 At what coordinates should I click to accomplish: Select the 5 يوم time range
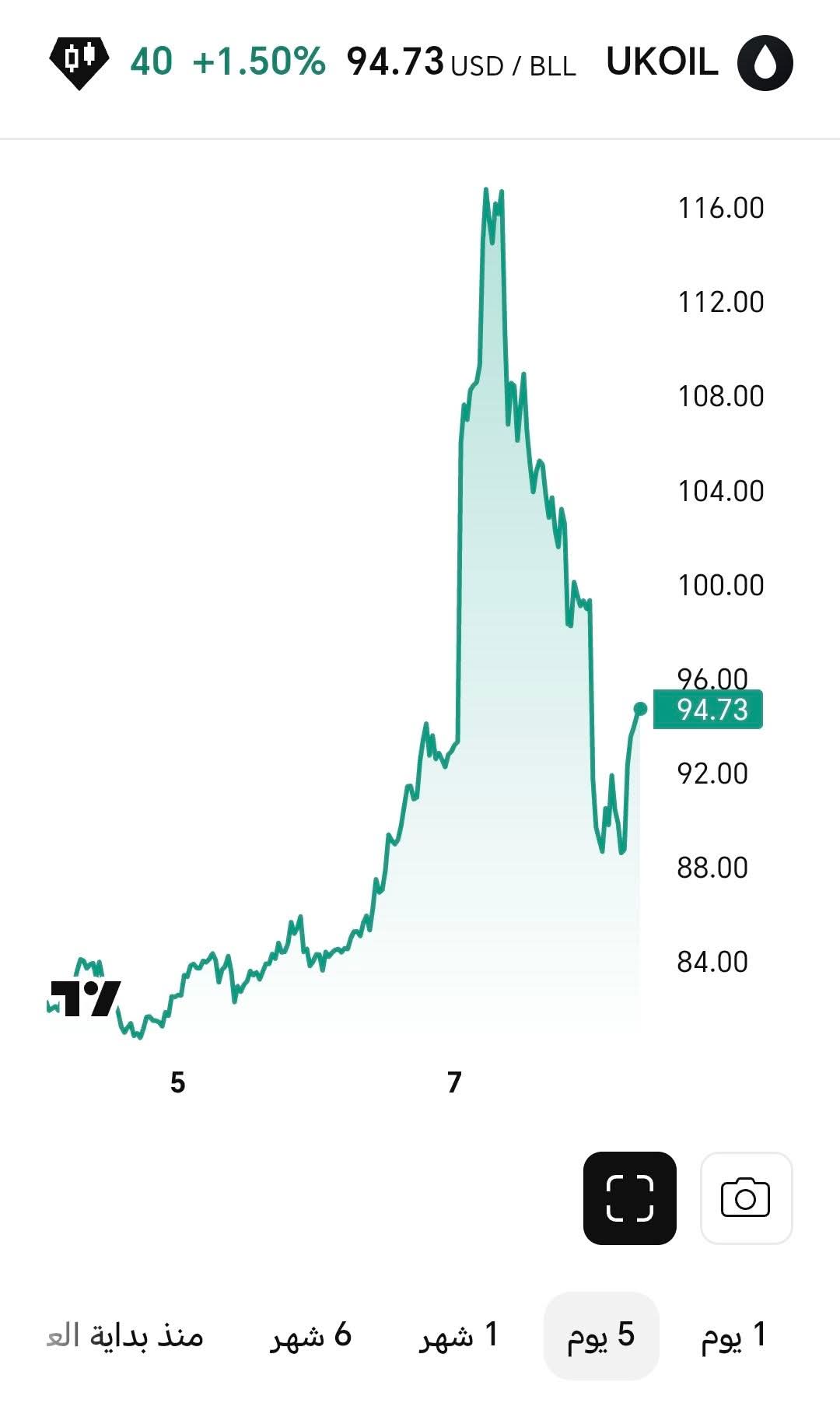point(601,1335)
